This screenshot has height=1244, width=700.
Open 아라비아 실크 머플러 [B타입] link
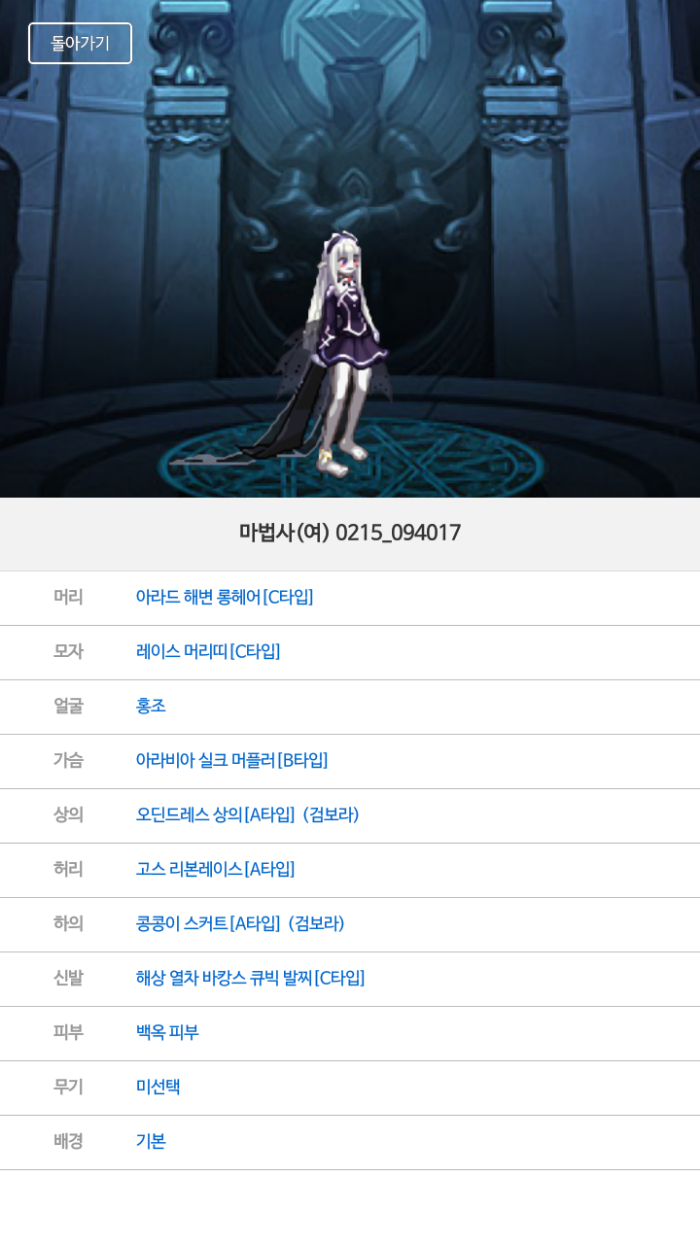231,760
